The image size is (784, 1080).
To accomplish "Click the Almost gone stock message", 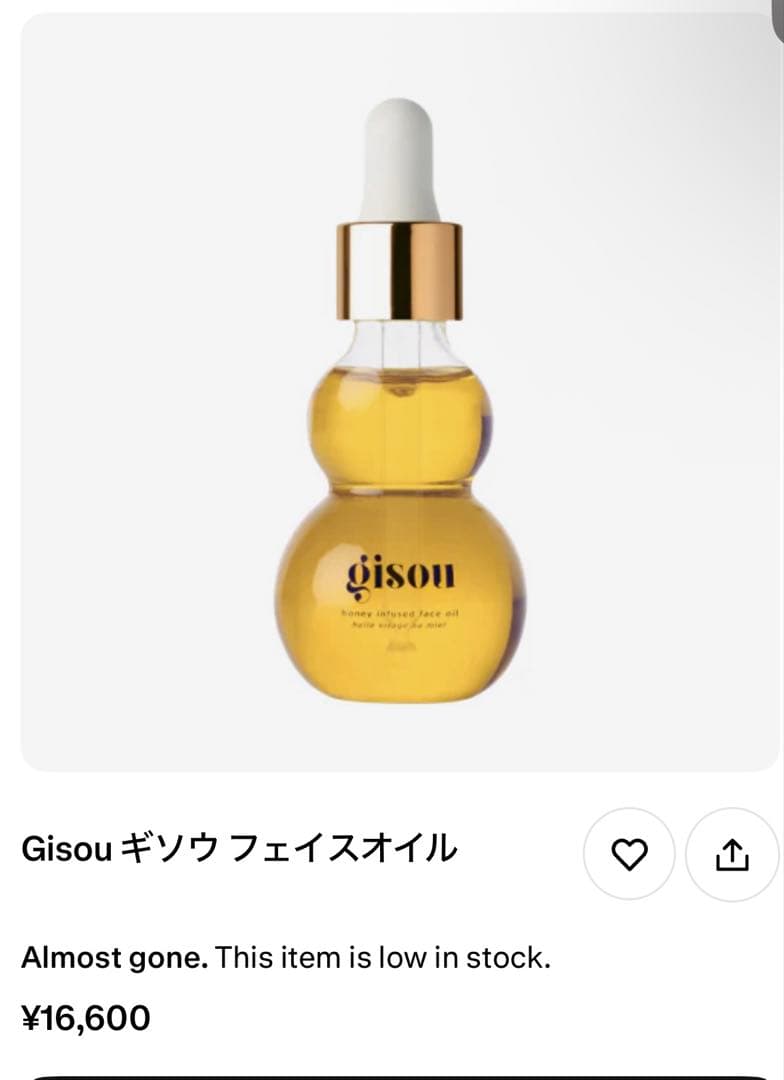I will (285, 957).
